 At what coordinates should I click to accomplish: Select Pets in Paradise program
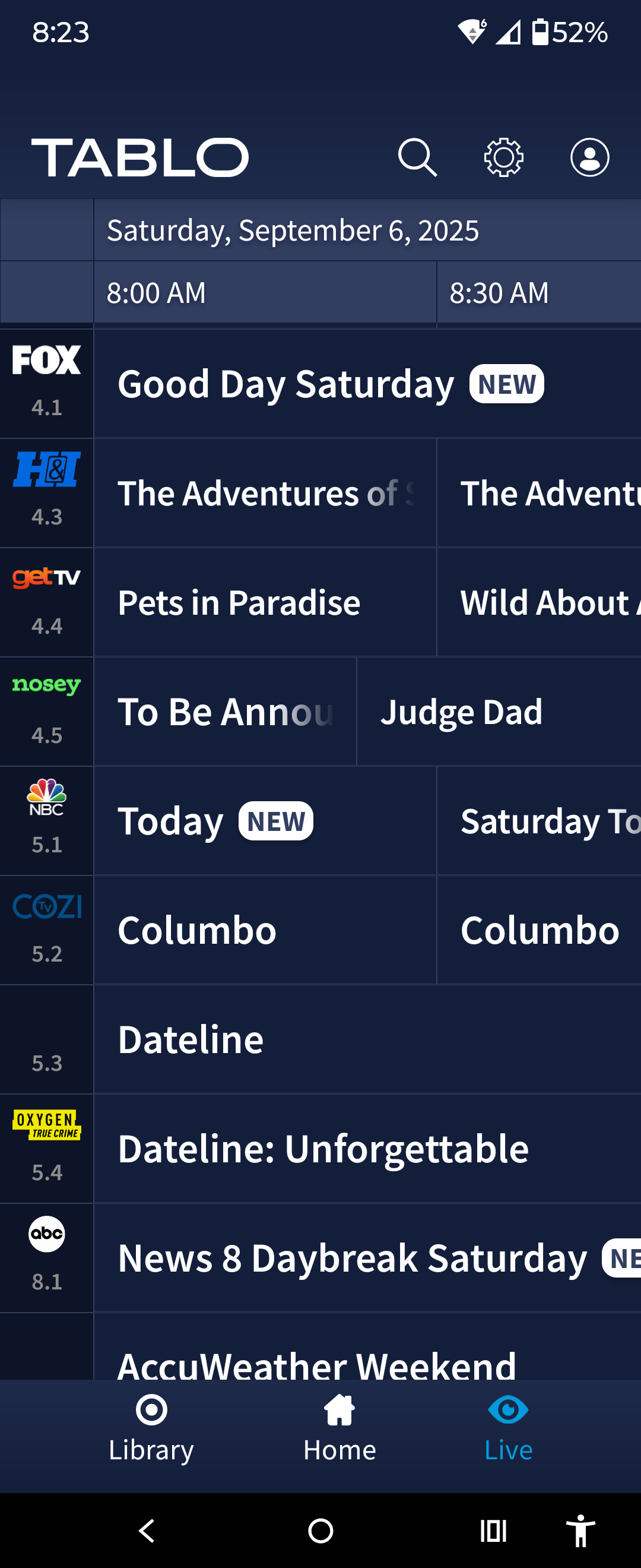pyautogui.click(x=239, y=603)
